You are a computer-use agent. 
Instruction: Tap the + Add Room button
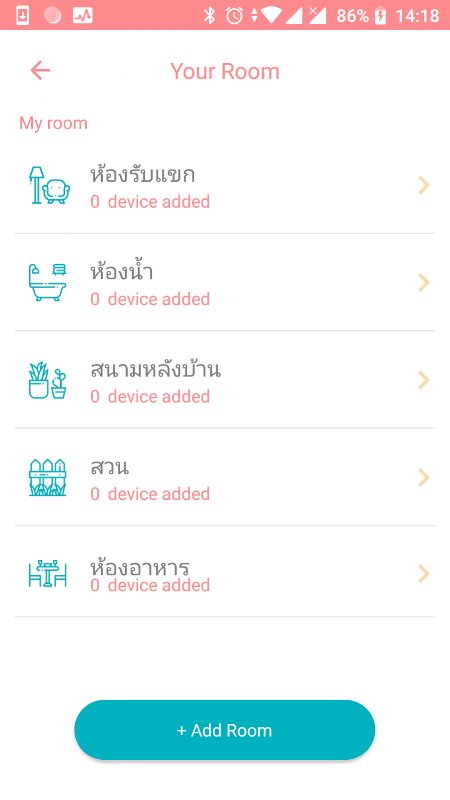tap(224, 730)
